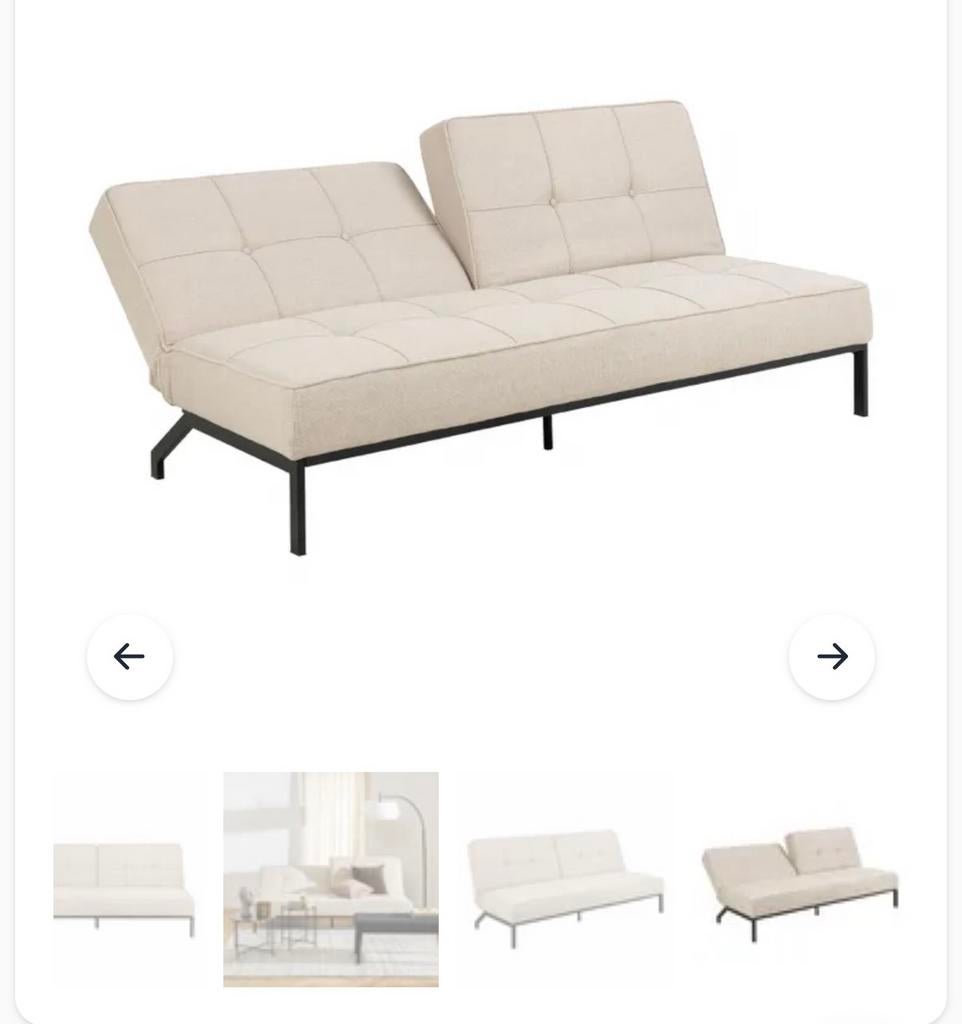The image size is (962, 1024).
Task: Select the front-view sofa thumbnail
Action: [565, 878]
